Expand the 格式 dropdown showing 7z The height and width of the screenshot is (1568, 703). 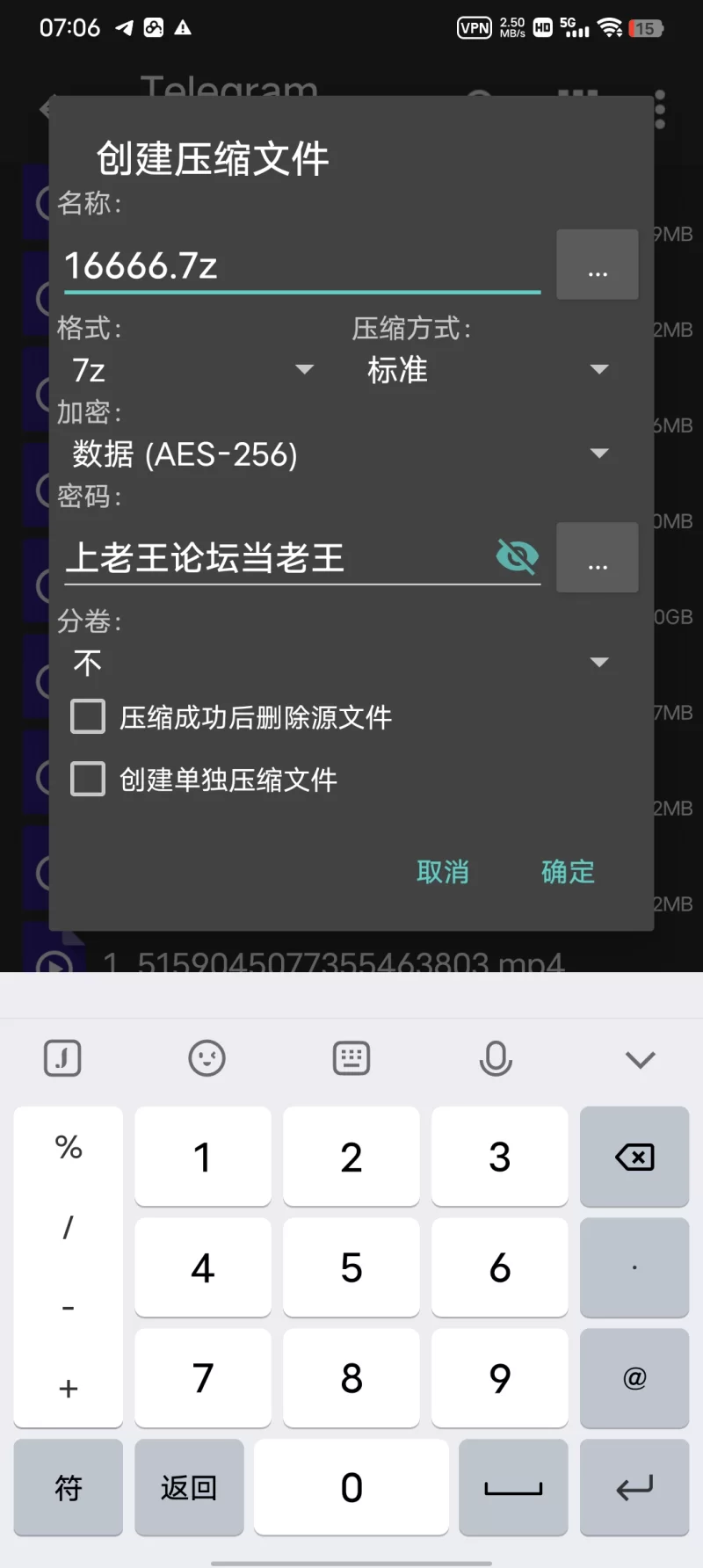coord(193,370)
